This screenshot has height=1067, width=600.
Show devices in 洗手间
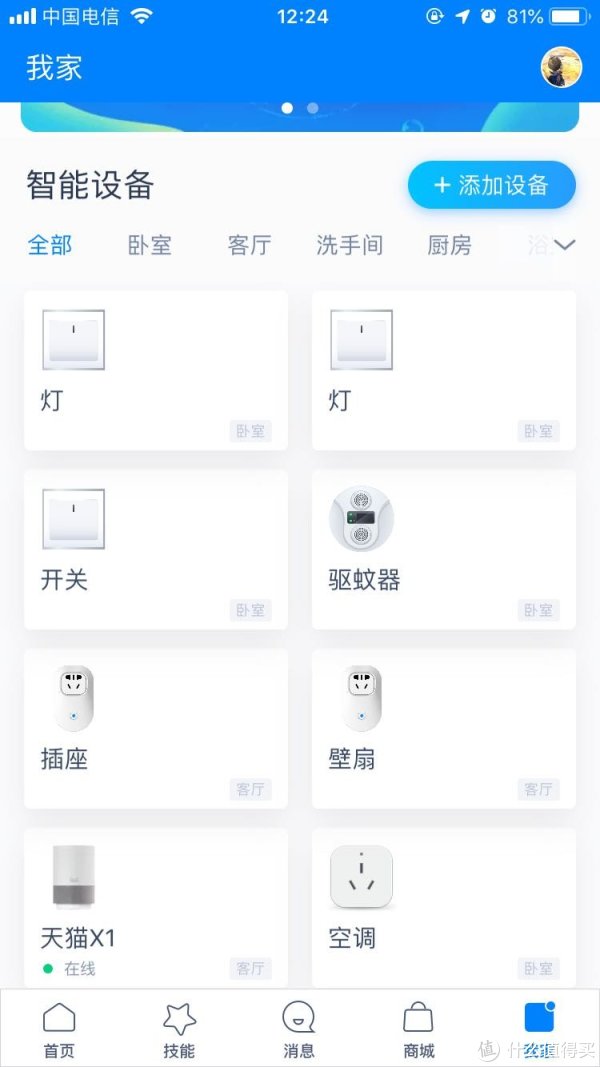[350, 245]
